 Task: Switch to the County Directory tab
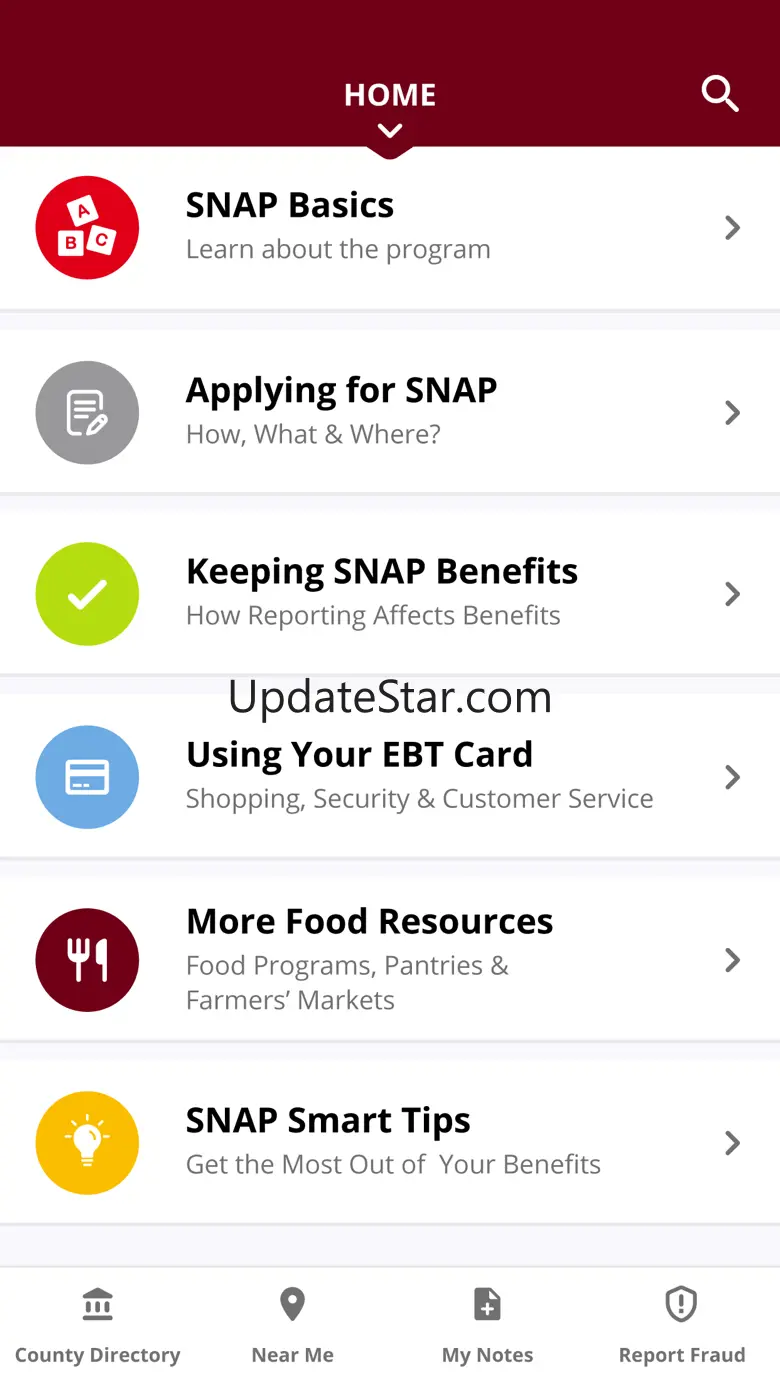point(97,1326)
